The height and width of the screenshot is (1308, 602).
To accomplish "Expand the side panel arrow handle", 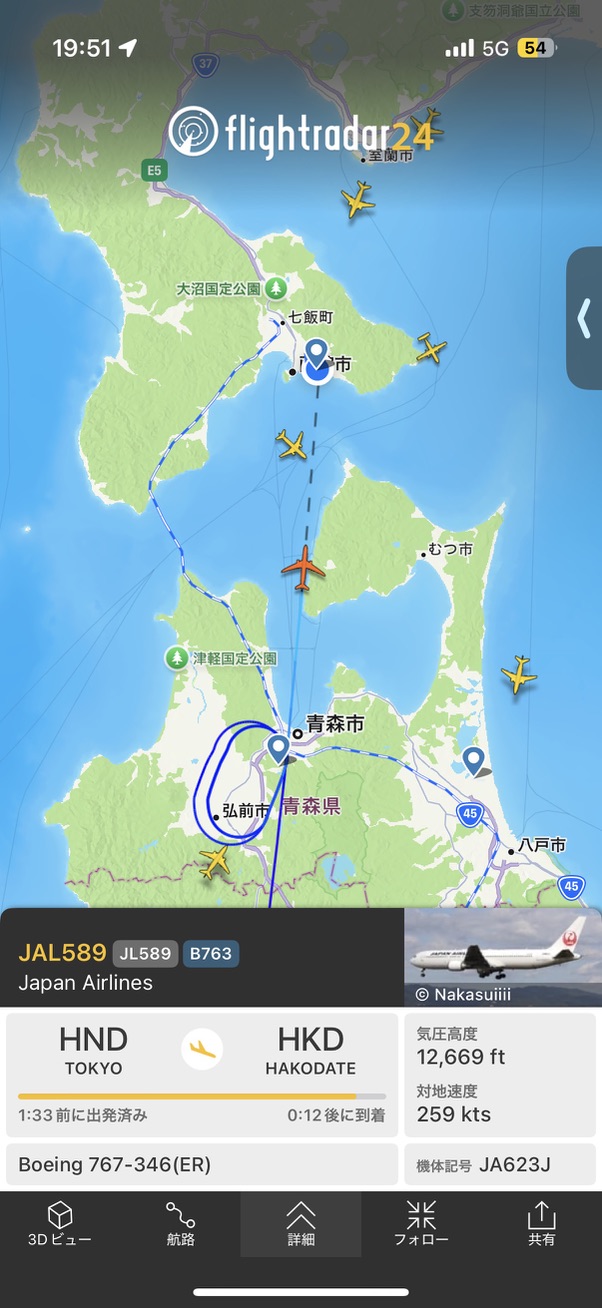I will (x=584, y=318).
